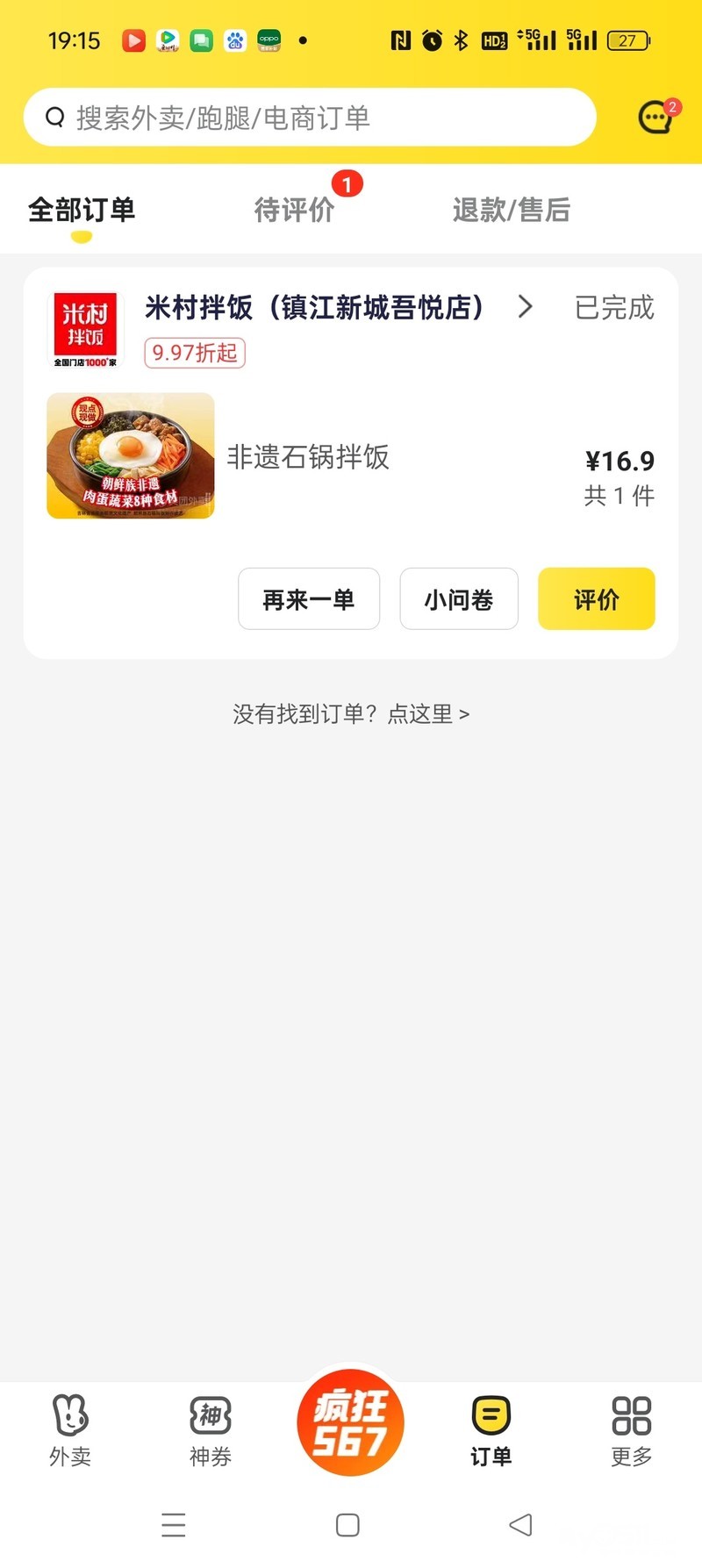Return to the system home screen

[347, 1525]
